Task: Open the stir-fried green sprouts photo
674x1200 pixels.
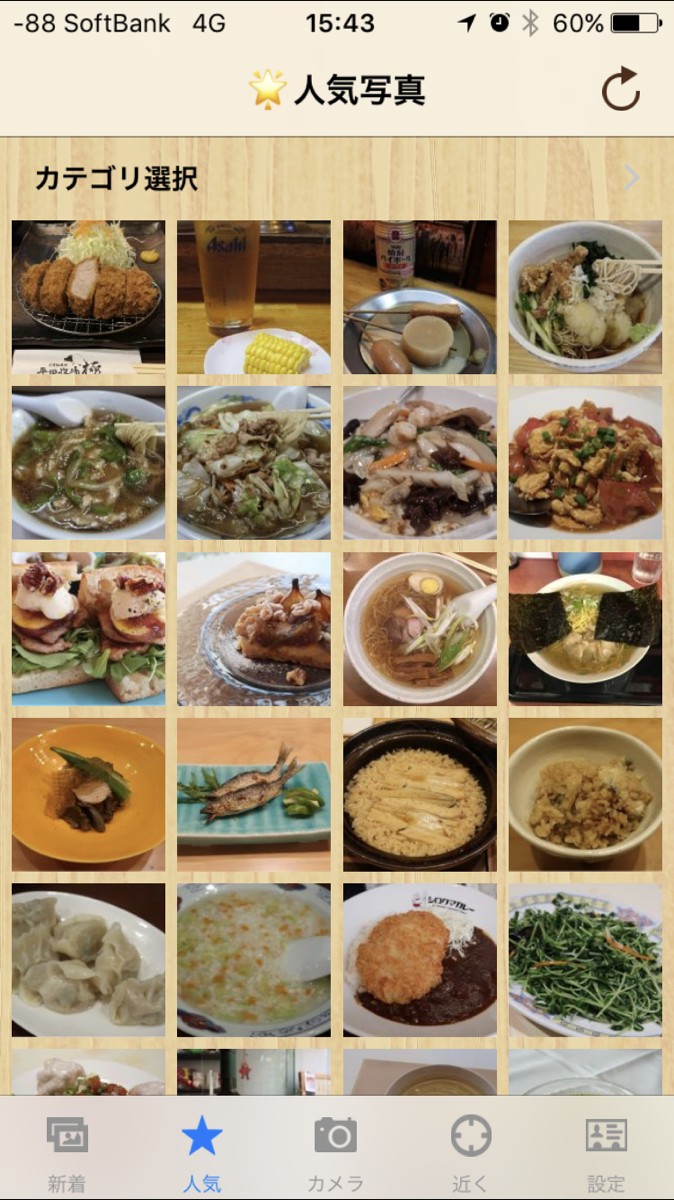Action: tap(585, 960)
